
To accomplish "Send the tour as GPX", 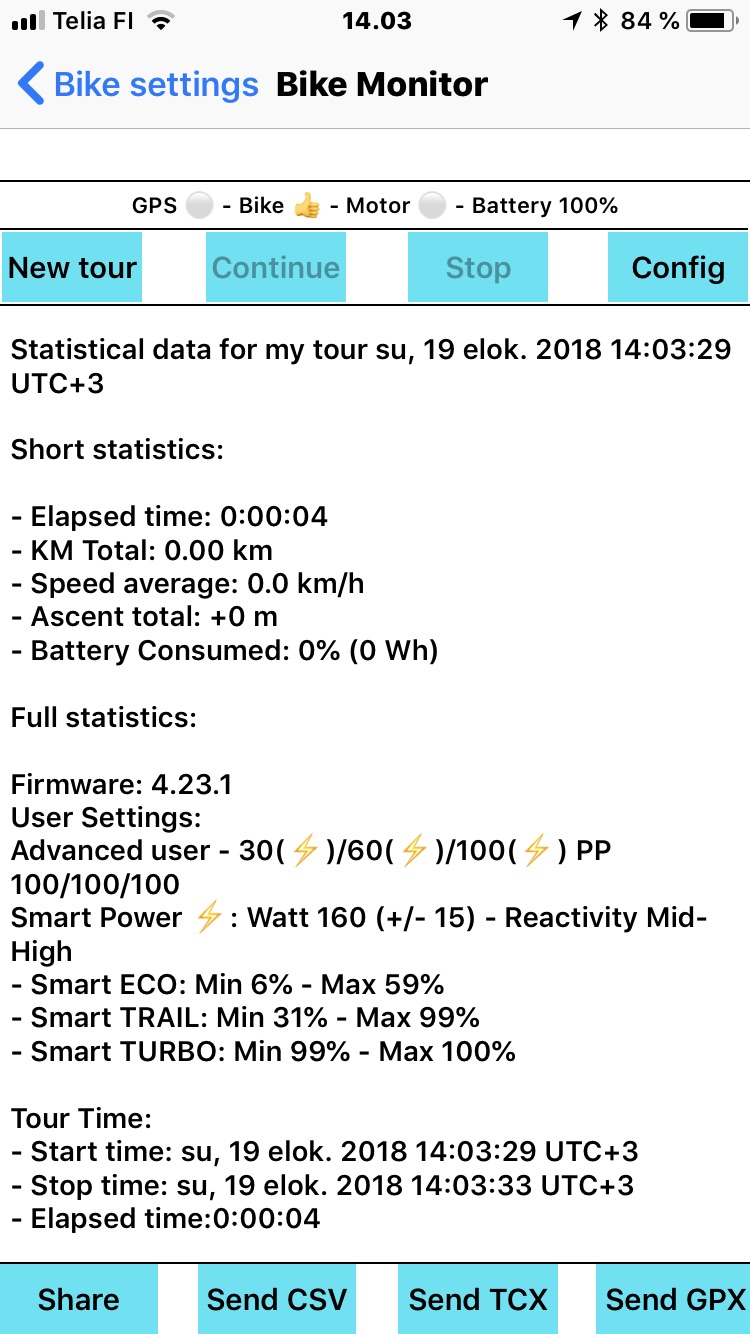I will 675,1299.
